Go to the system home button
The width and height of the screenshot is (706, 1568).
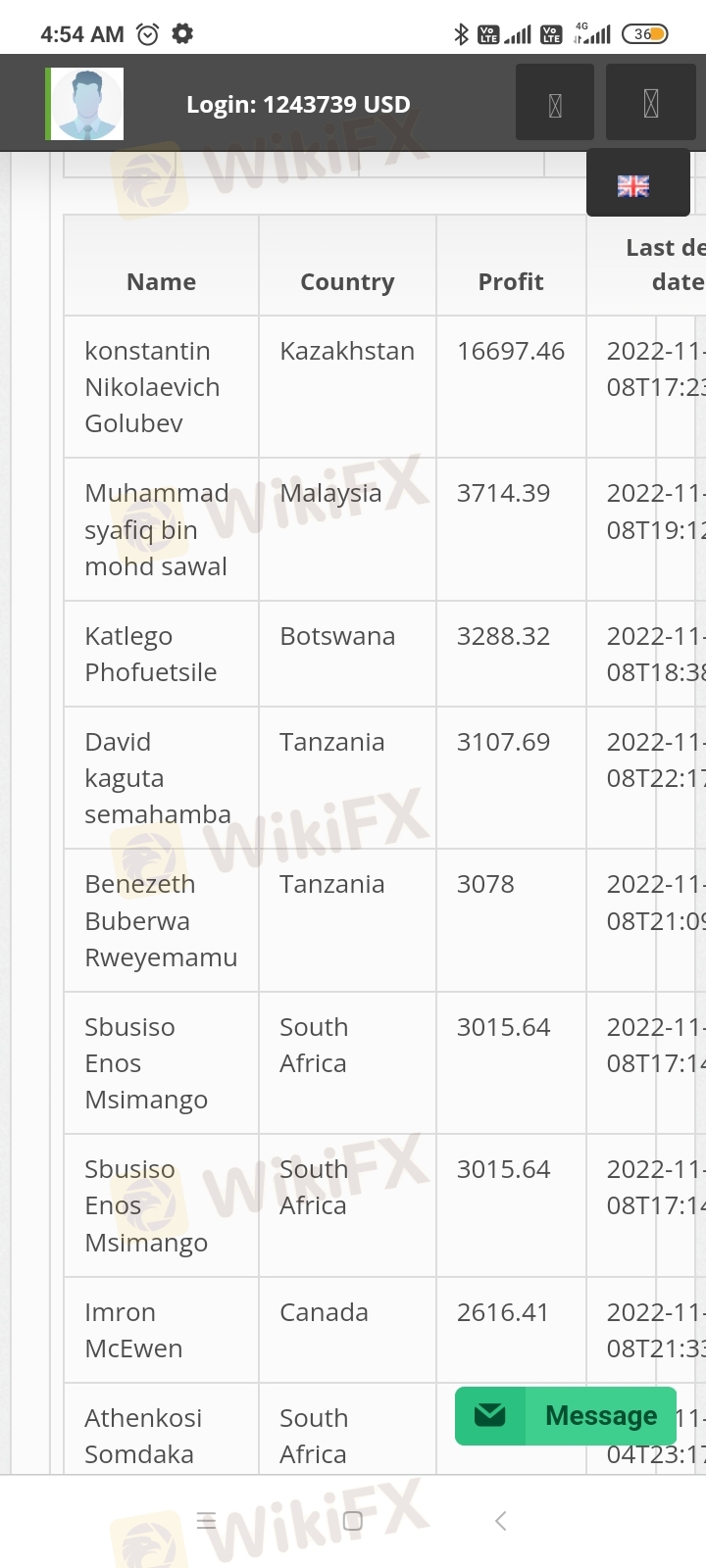(x=353, y=1520)
